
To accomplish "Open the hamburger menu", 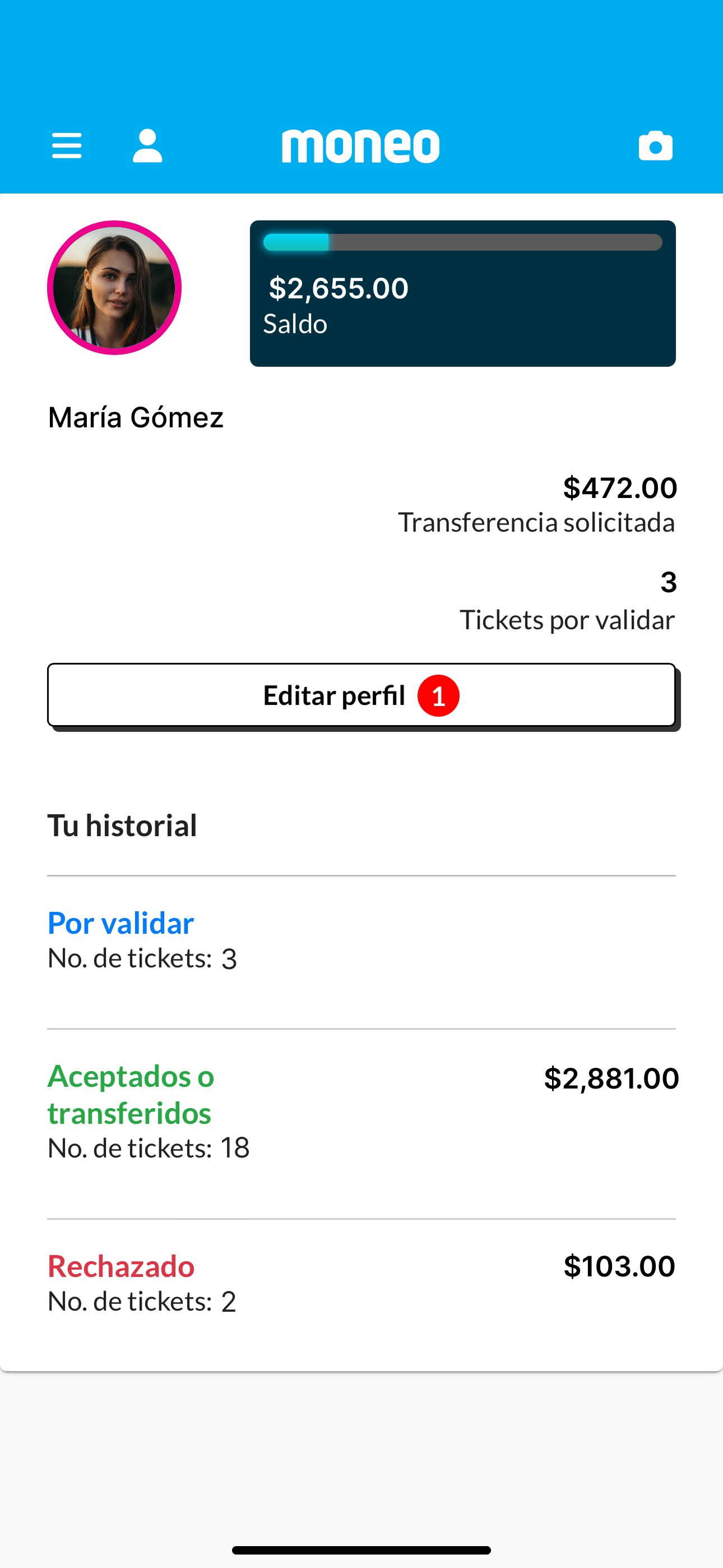I will tap(66, 146).
